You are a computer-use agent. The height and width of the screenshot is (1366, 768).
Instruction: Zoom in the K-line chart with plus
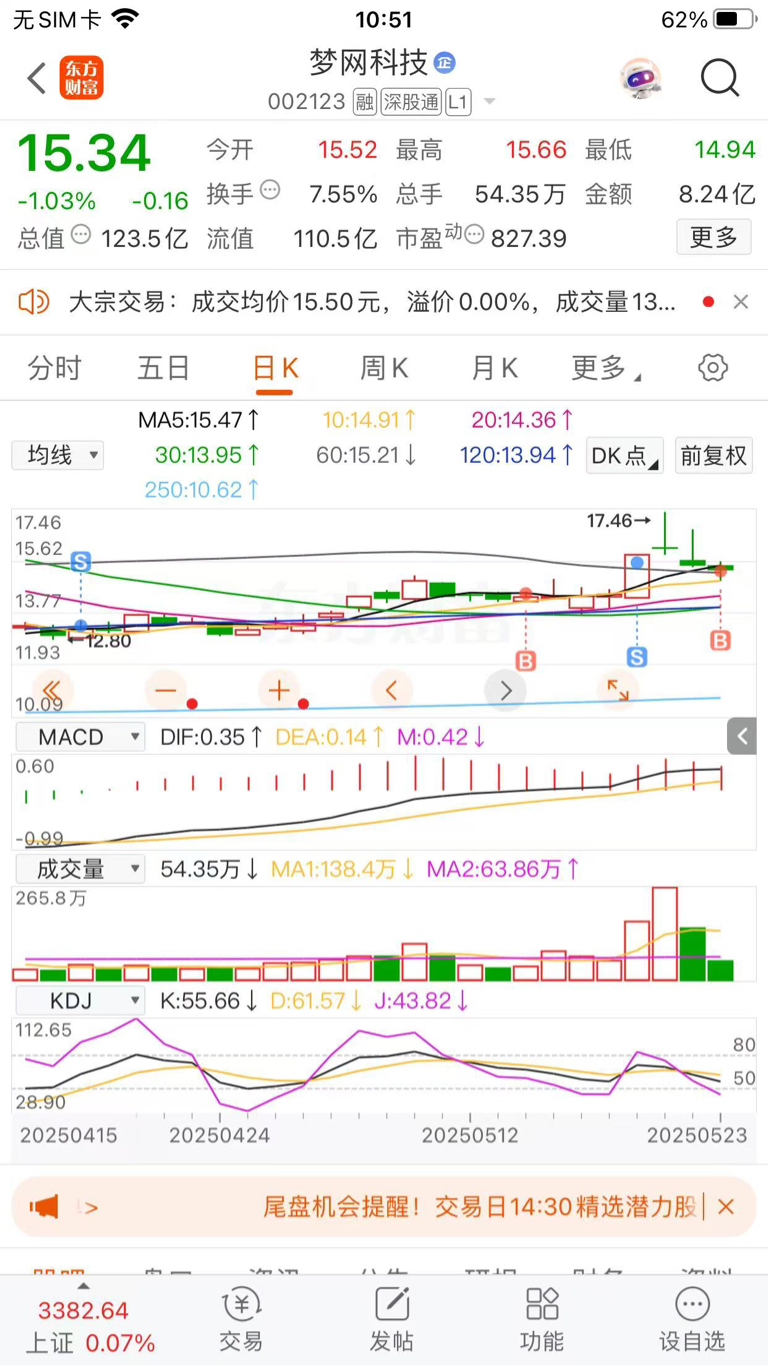(278, 690)
